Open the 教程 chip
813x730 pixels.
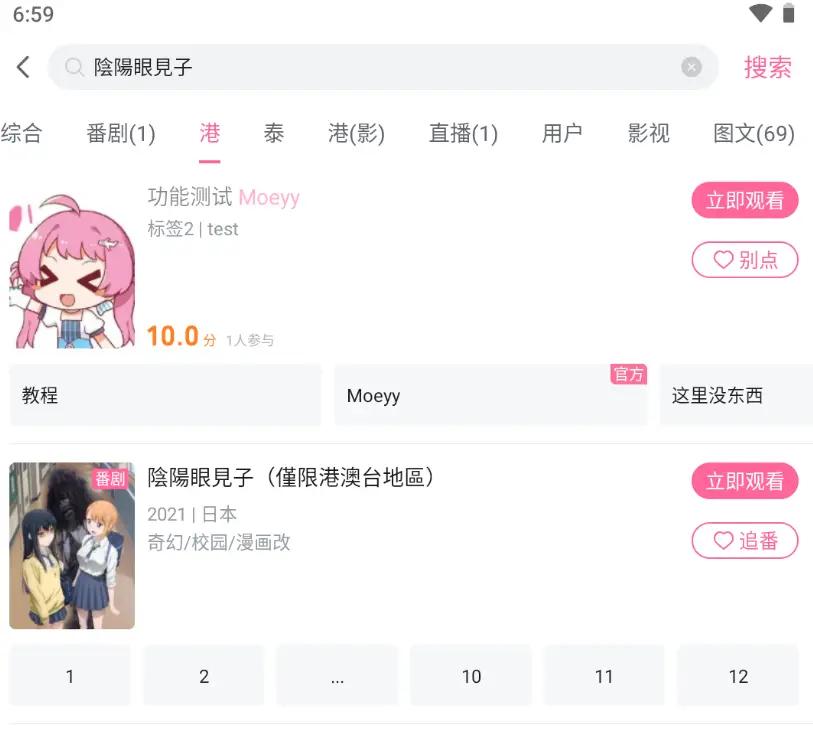click(165, 395)
